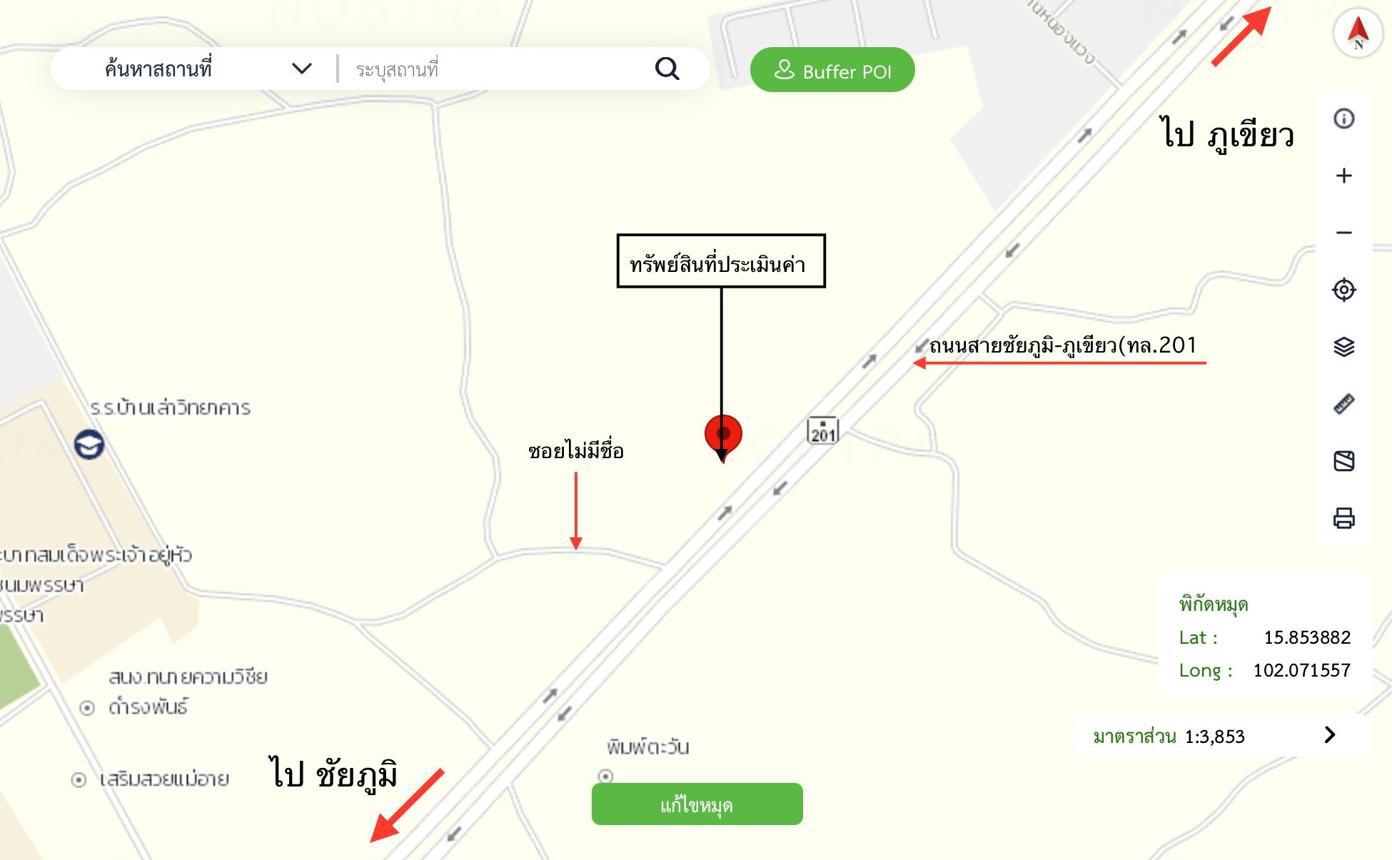1392x860 pixels.
Task: Tap the magnifying glass search icon
Action: click(x=667, y=69)
